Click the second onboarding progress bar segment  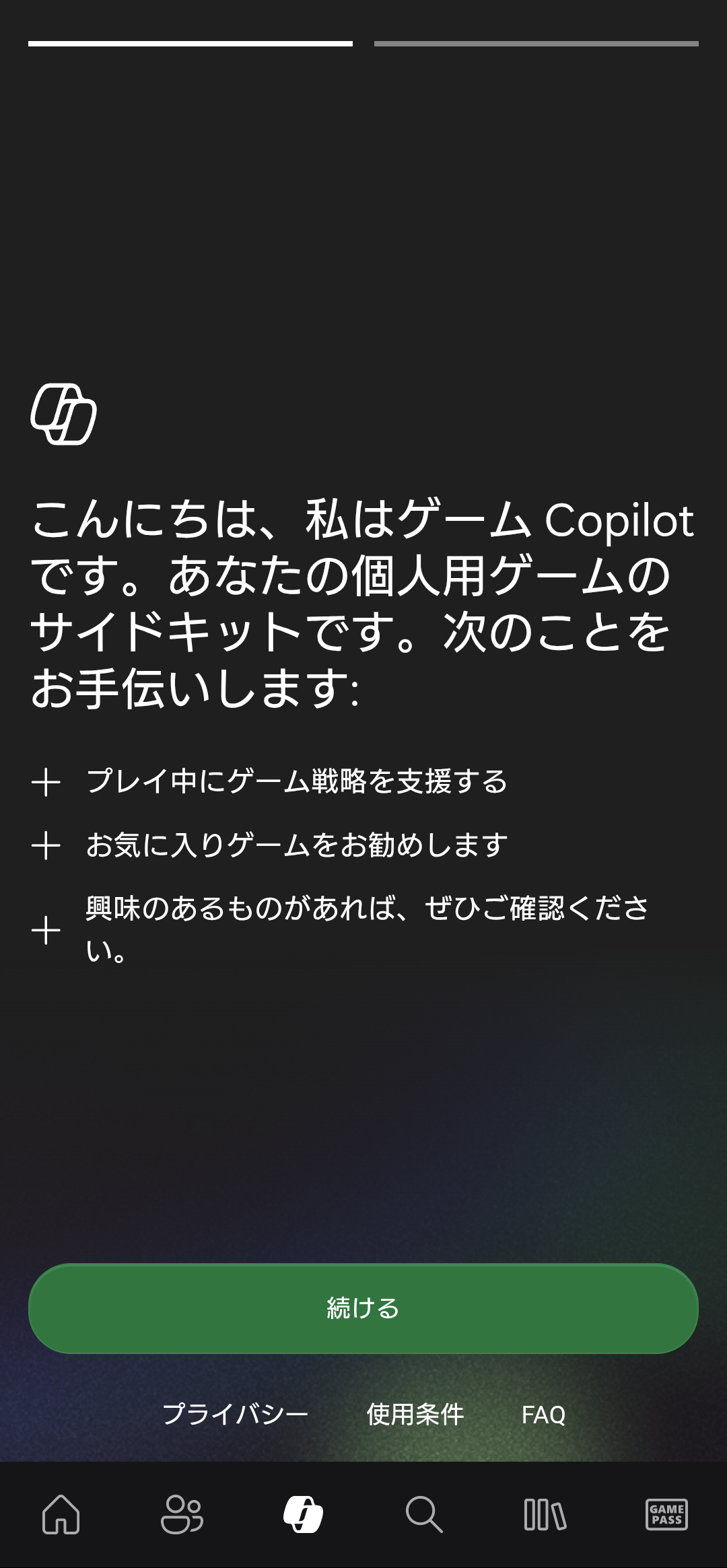(535, 43)
